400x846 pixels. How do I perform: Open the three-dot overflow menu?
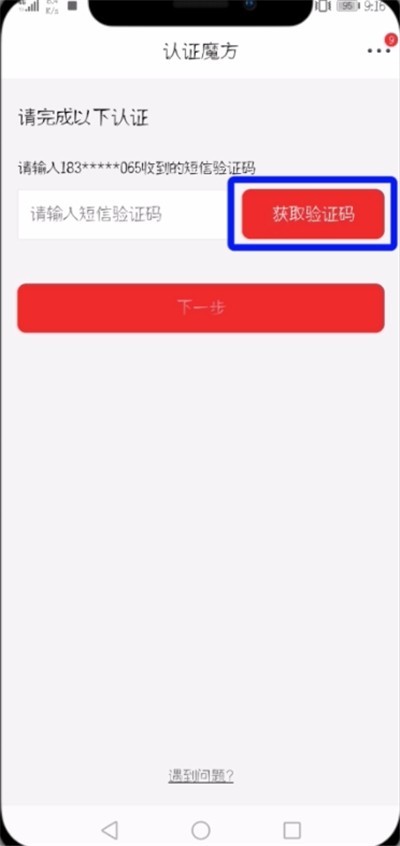coord(378,50)
